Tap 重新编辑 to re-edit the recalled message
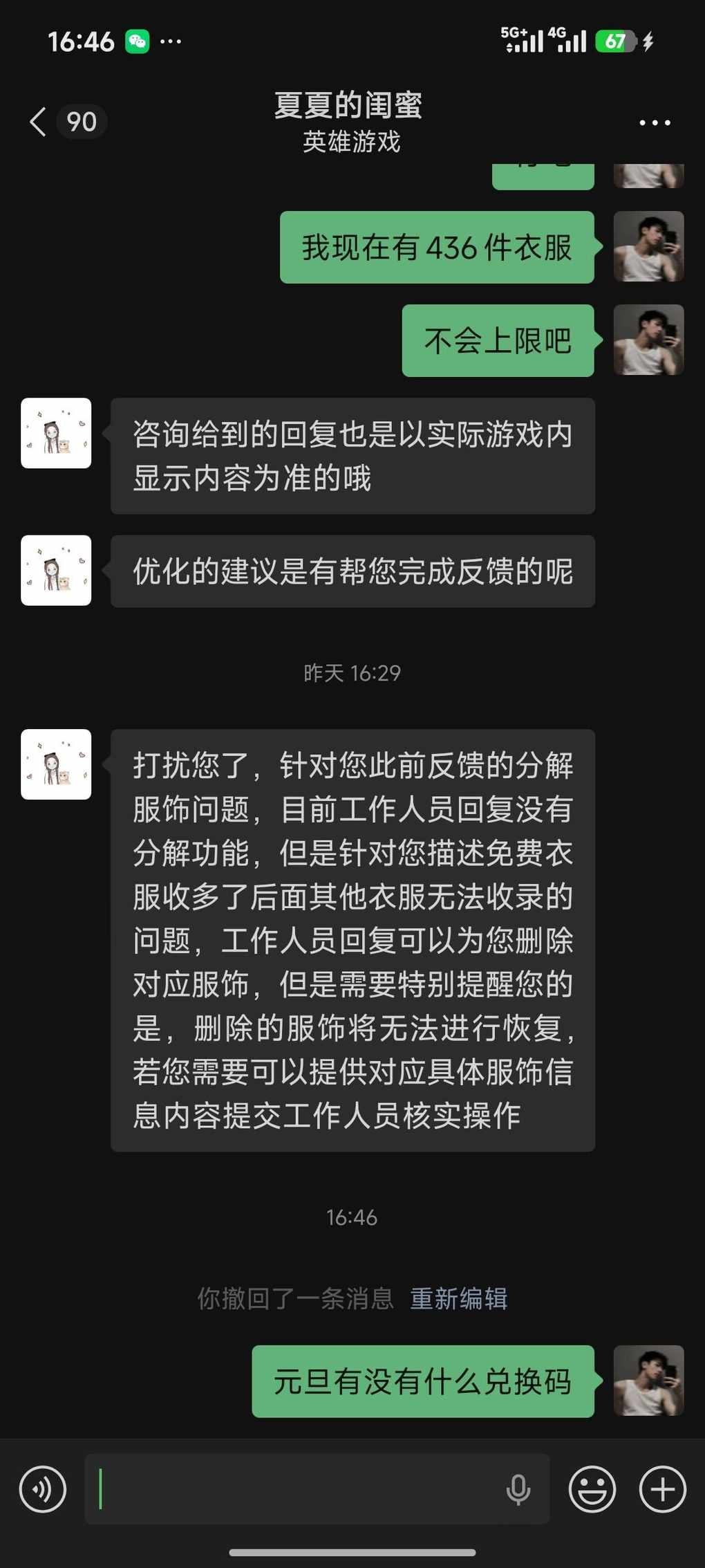Screen dimensions: 705x1568 pos(459,1298)
